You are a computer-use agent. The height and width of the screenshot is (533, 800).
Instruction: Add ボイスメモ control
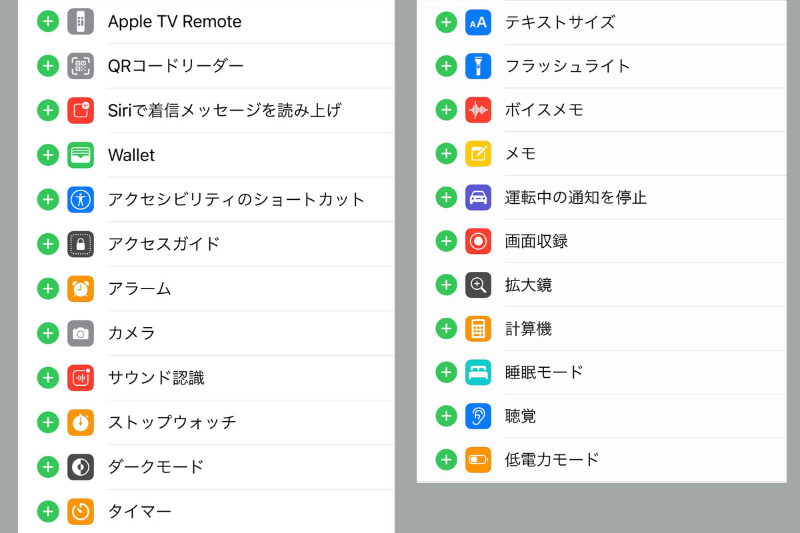click(446, 110)
